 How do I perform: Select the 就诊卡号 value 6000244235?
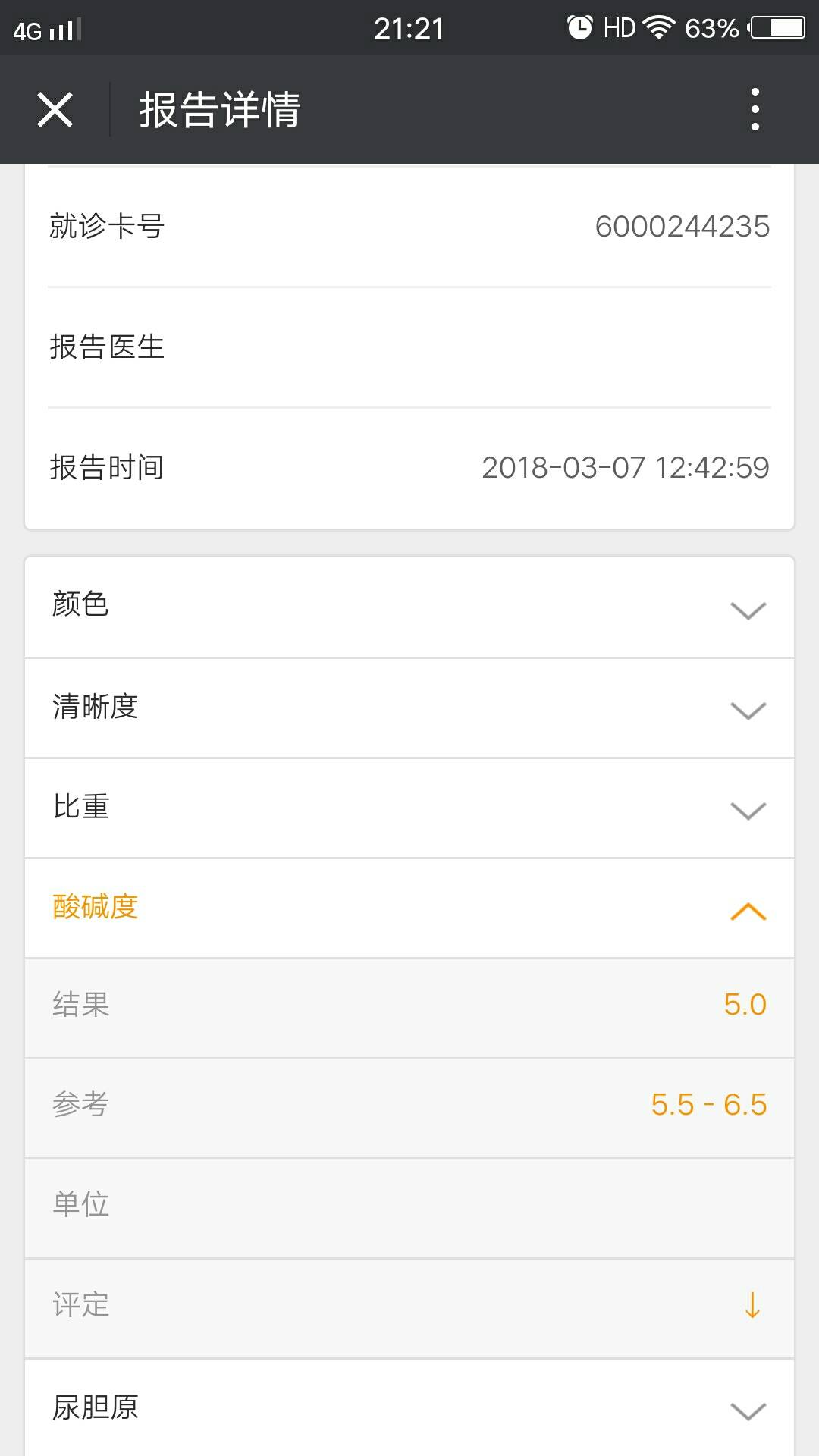681,224
